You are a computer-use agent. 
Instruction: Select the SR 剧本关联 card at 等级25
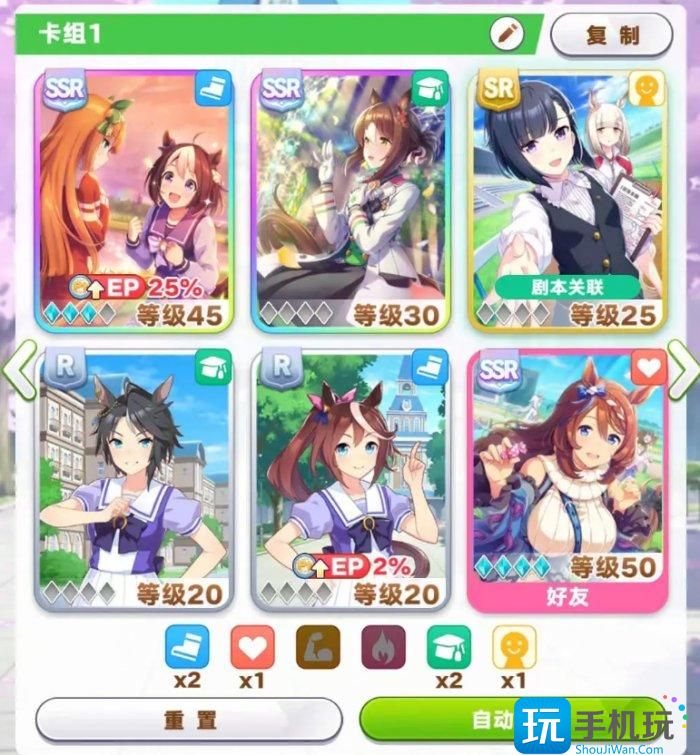coord(568,201)
